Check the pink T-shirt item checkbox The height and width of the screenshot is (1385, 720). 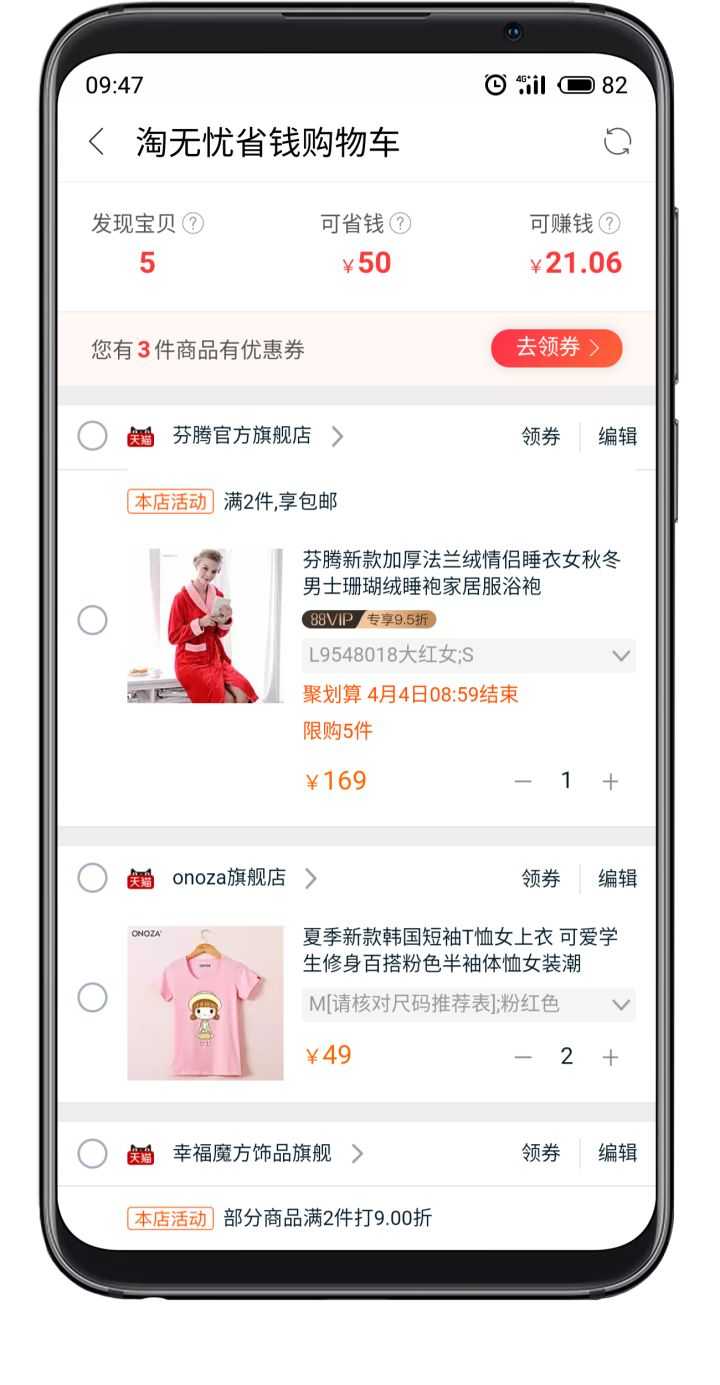pyautogui.click(x=92, y=997)
